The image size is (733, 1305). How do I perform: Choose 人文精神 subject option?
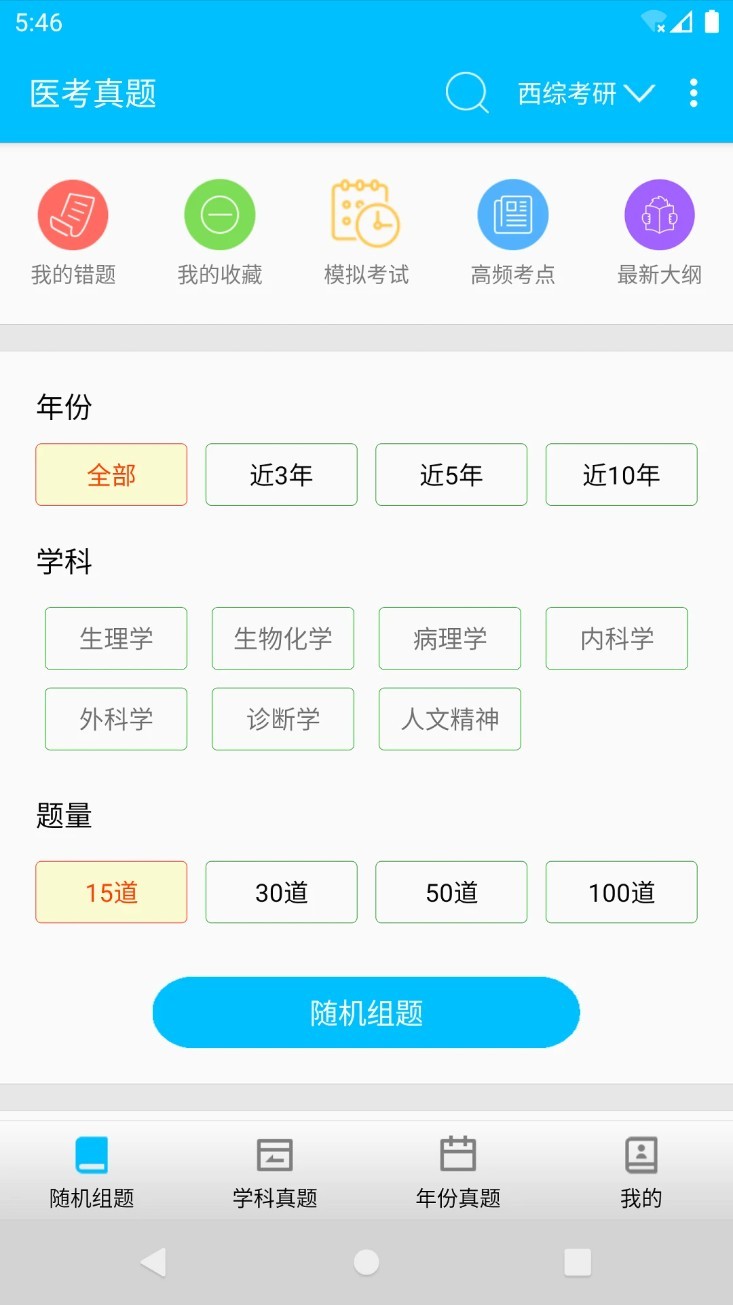point(449,719)
